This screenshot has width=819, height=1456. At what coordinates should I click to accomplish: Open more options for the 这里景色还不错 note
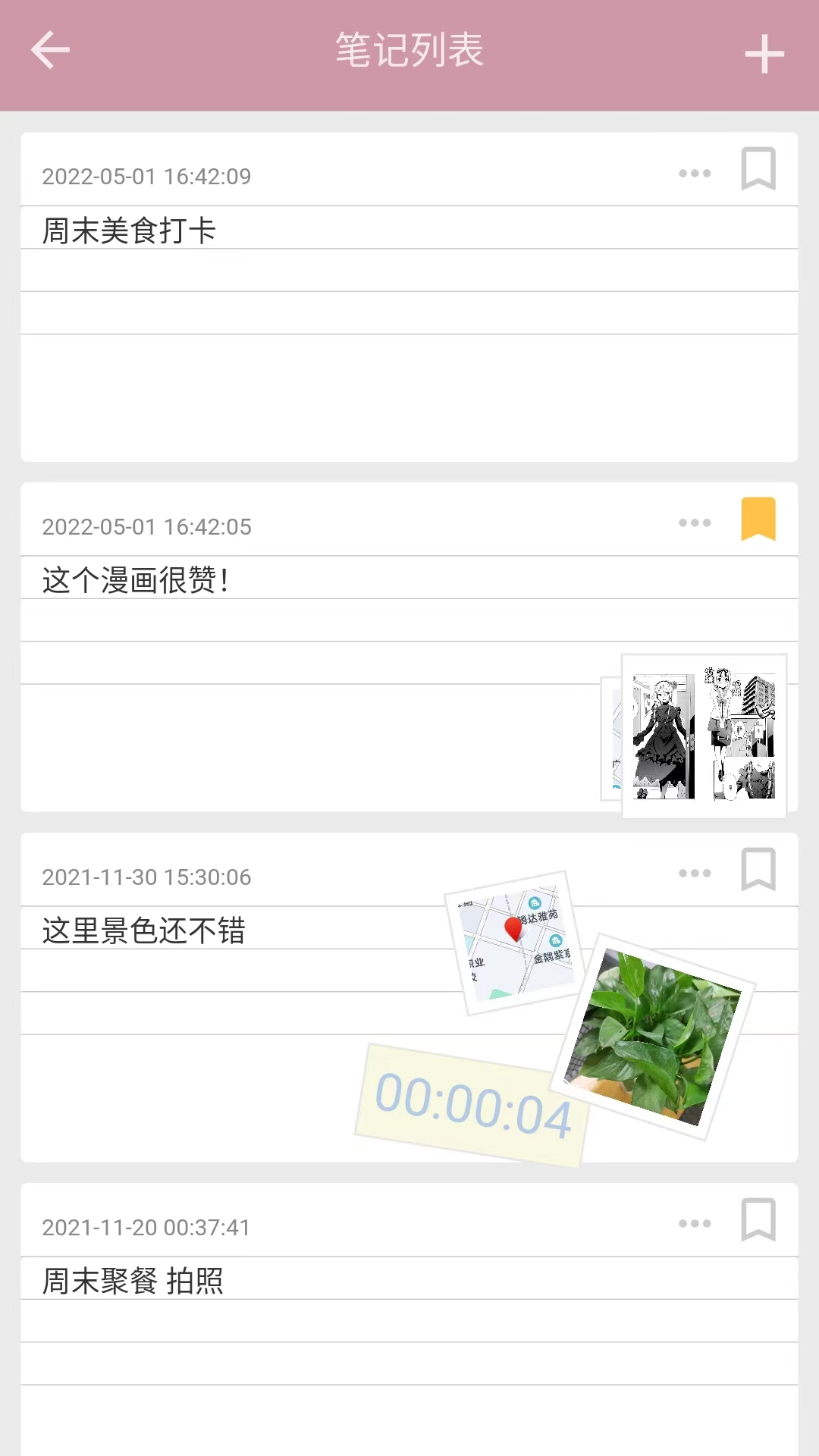click(695, 872)
